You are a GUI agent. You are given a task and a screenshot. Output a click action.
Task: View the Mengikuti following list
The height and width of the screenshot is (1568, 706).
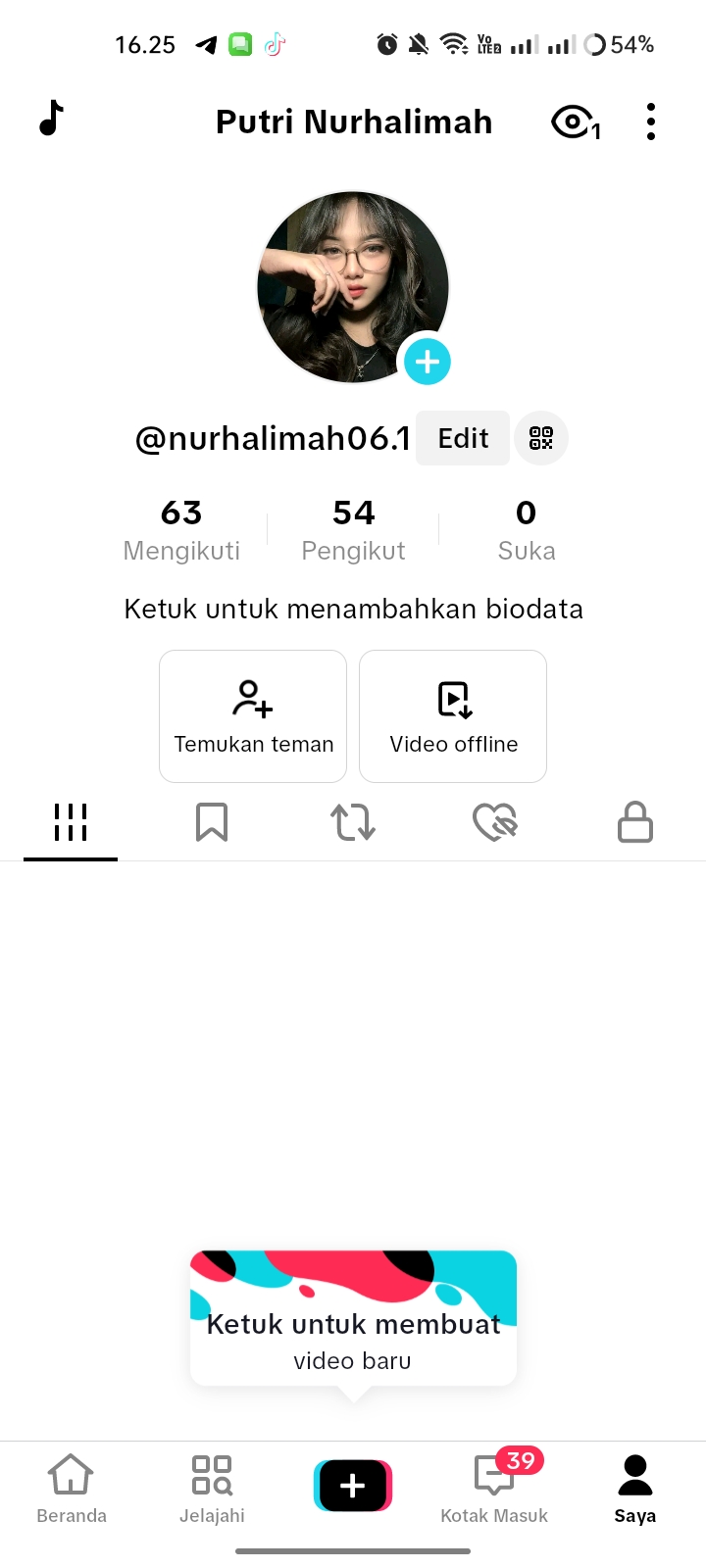click(181, 530)
